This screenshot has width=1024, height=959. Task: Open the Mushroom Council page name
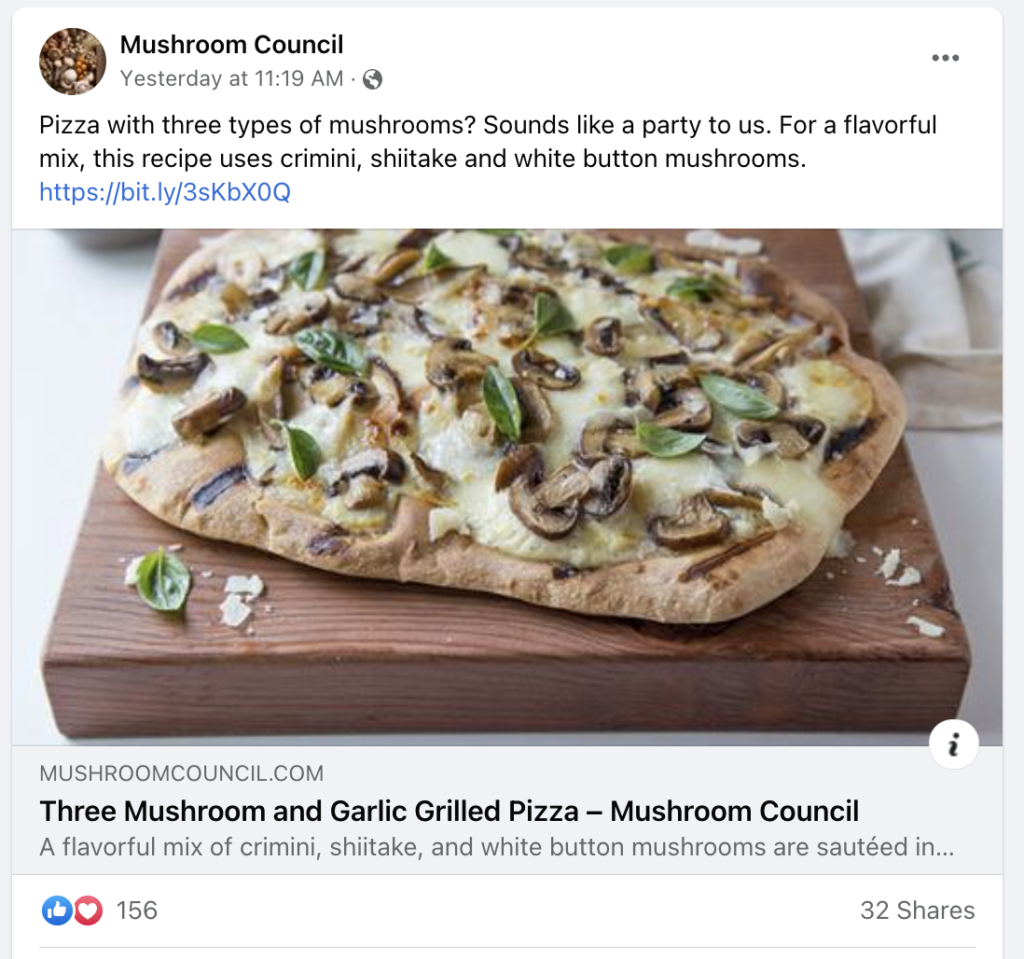pos(231,45)
